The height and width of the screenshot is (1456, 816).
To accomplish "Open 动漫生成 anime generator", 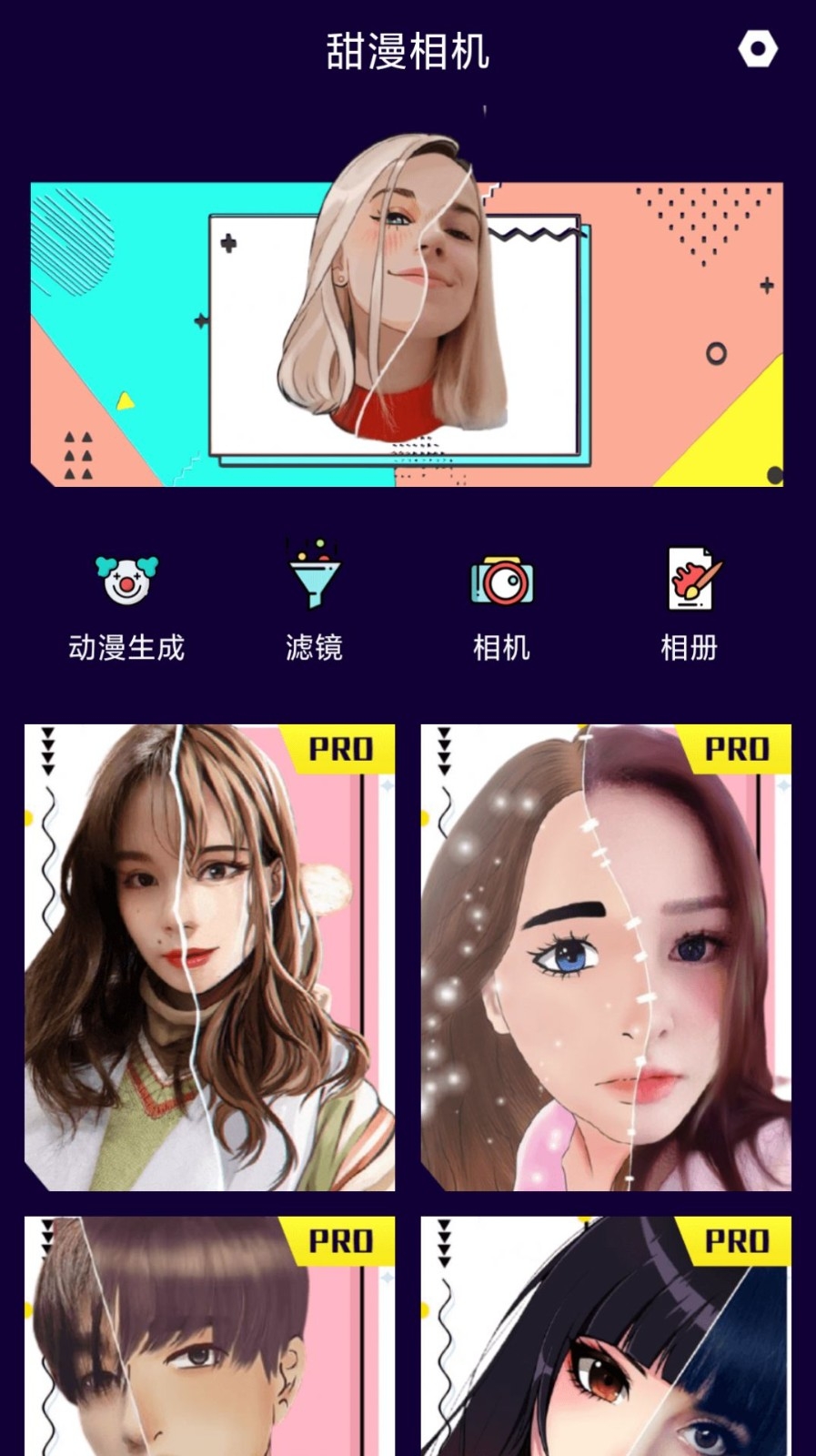I will [126, 608].
